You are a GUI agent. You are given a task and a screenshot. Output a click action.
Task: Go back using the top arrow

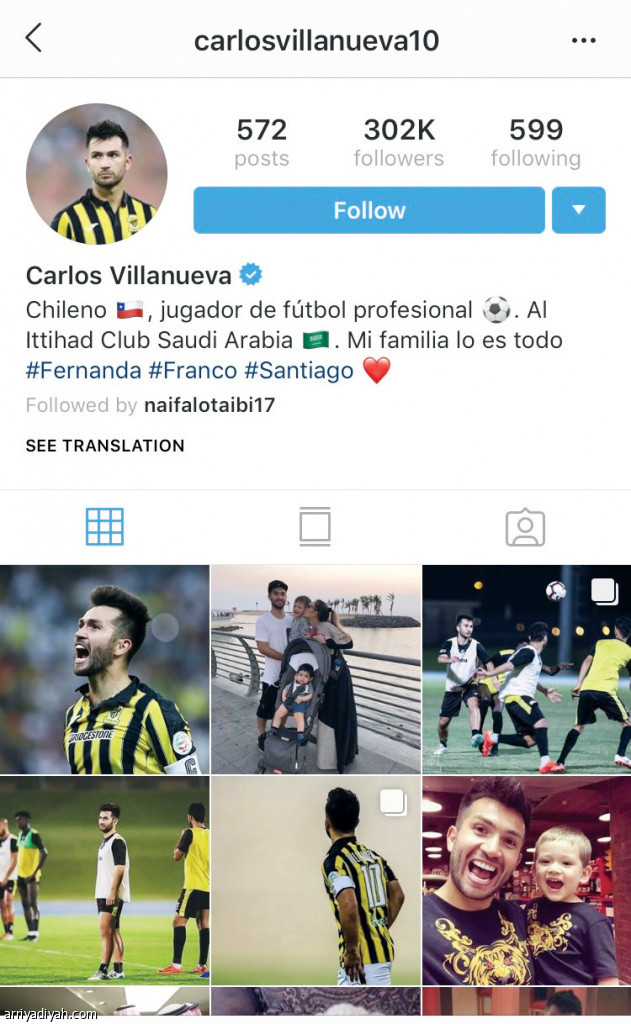(x=34, y=39)
